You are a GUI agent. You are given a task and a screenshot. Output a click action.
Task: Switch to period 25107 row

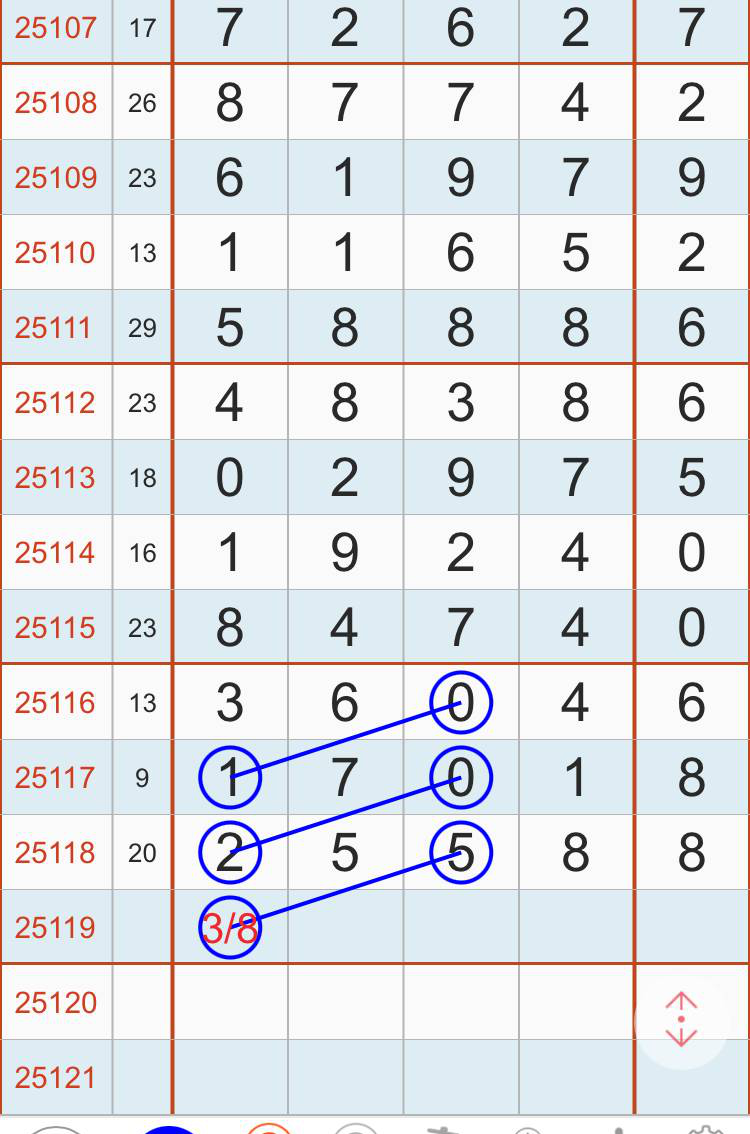coord(55,28)
